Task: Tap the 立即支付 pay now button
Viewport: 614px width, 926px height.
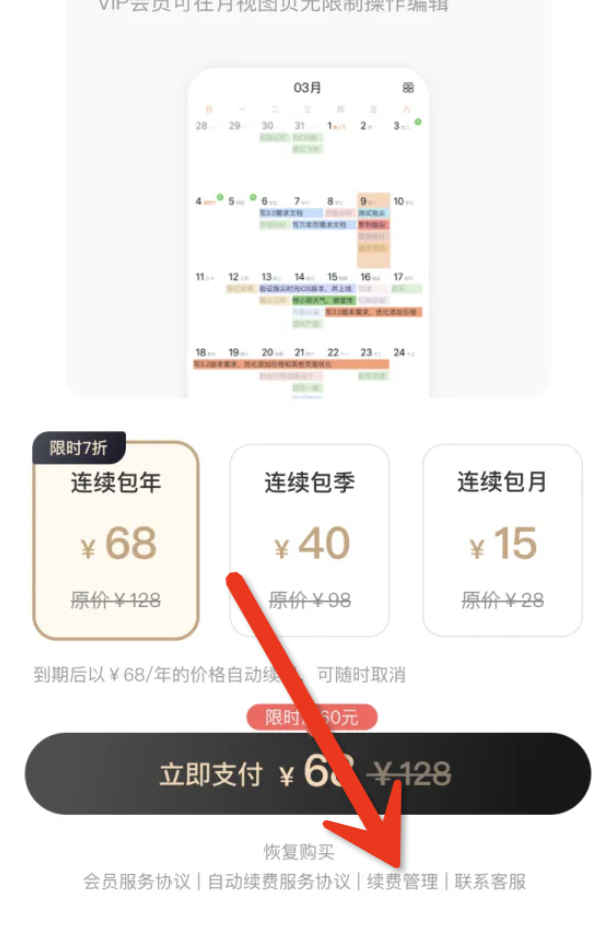Action: pyautogui.click(x=307, y=773)
